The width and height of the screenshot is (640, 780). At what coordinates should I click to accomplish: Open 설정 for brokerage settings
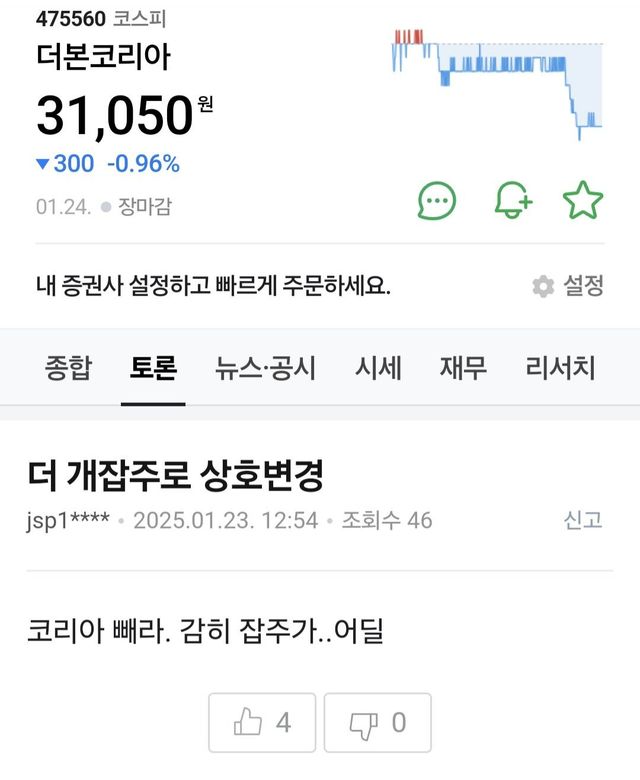tap(569, 287)
